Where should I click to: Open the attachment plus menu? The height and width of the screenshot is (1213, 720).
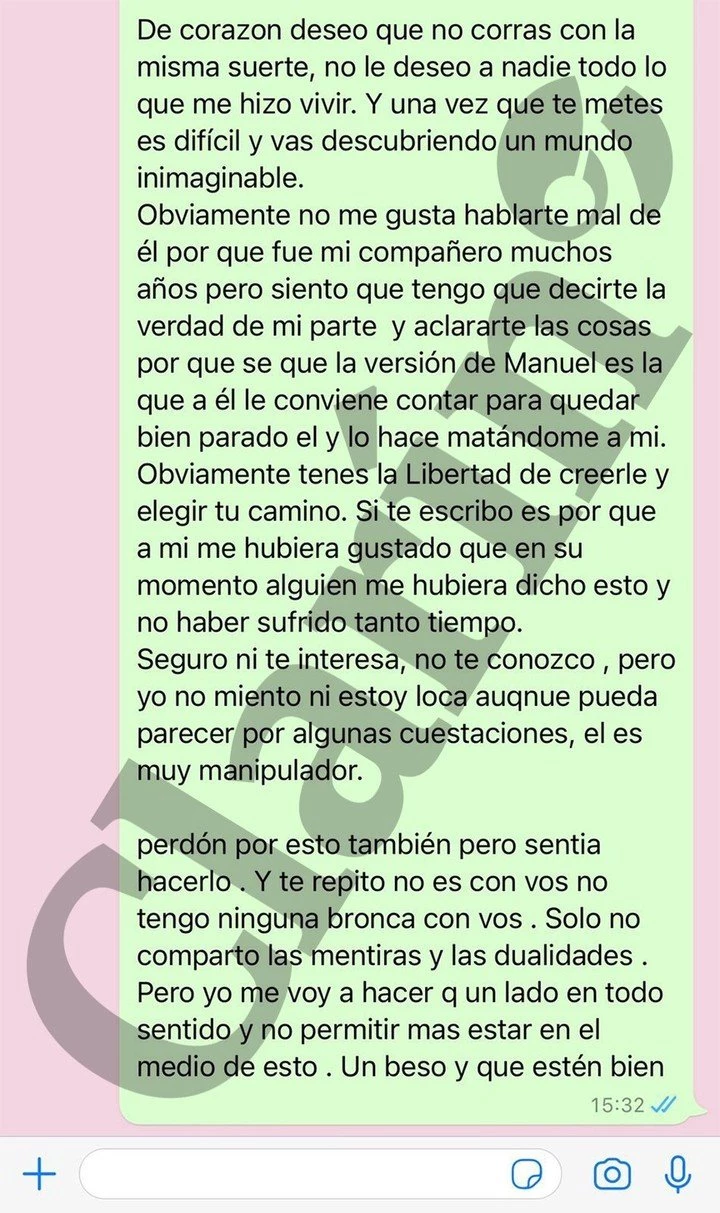coord(38,1174)
